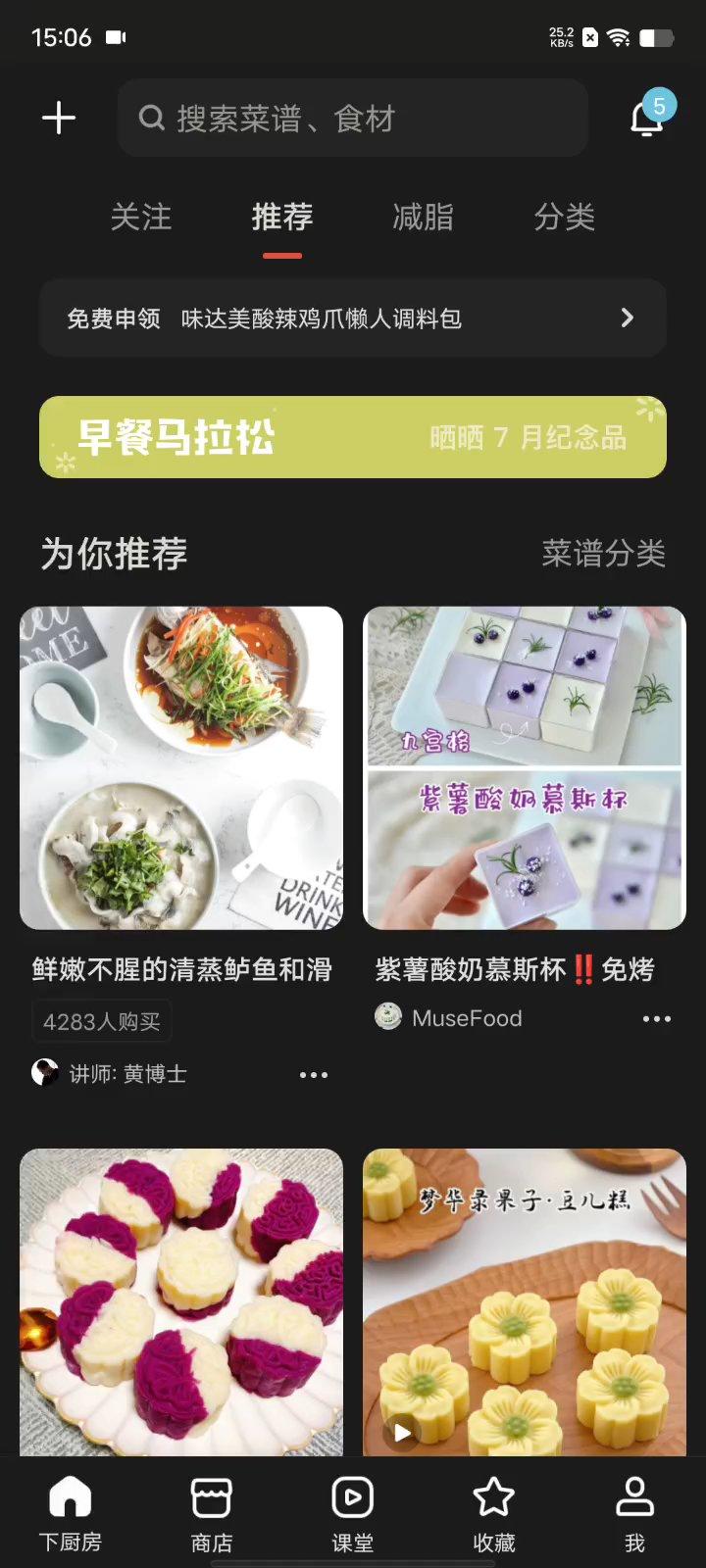Tap the 早餐马拉松 event banner
Viewport: 706px width, 1568px height.
point(353,438)
